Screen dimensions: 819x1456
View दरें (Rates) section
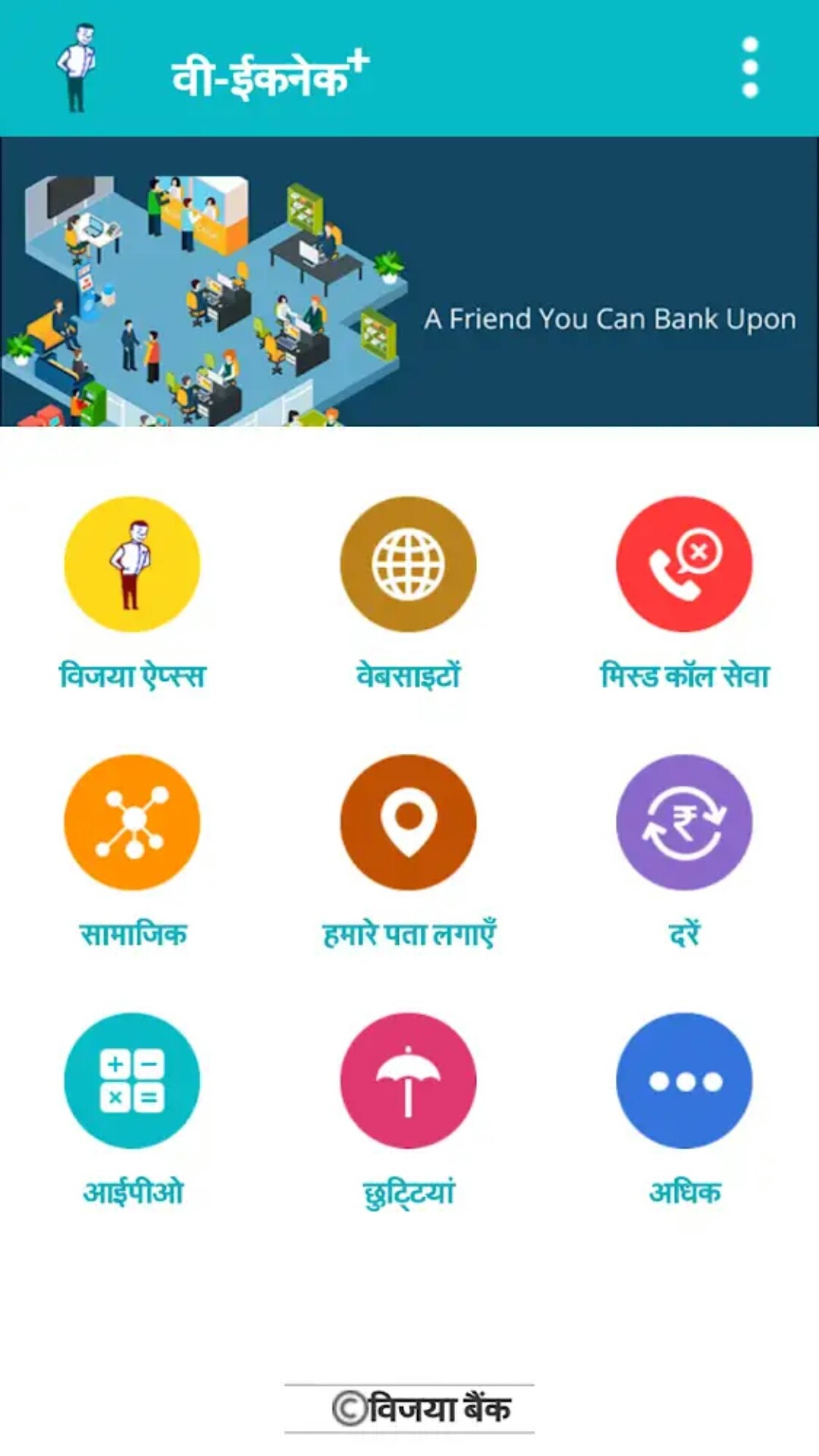tap(684, 823)
